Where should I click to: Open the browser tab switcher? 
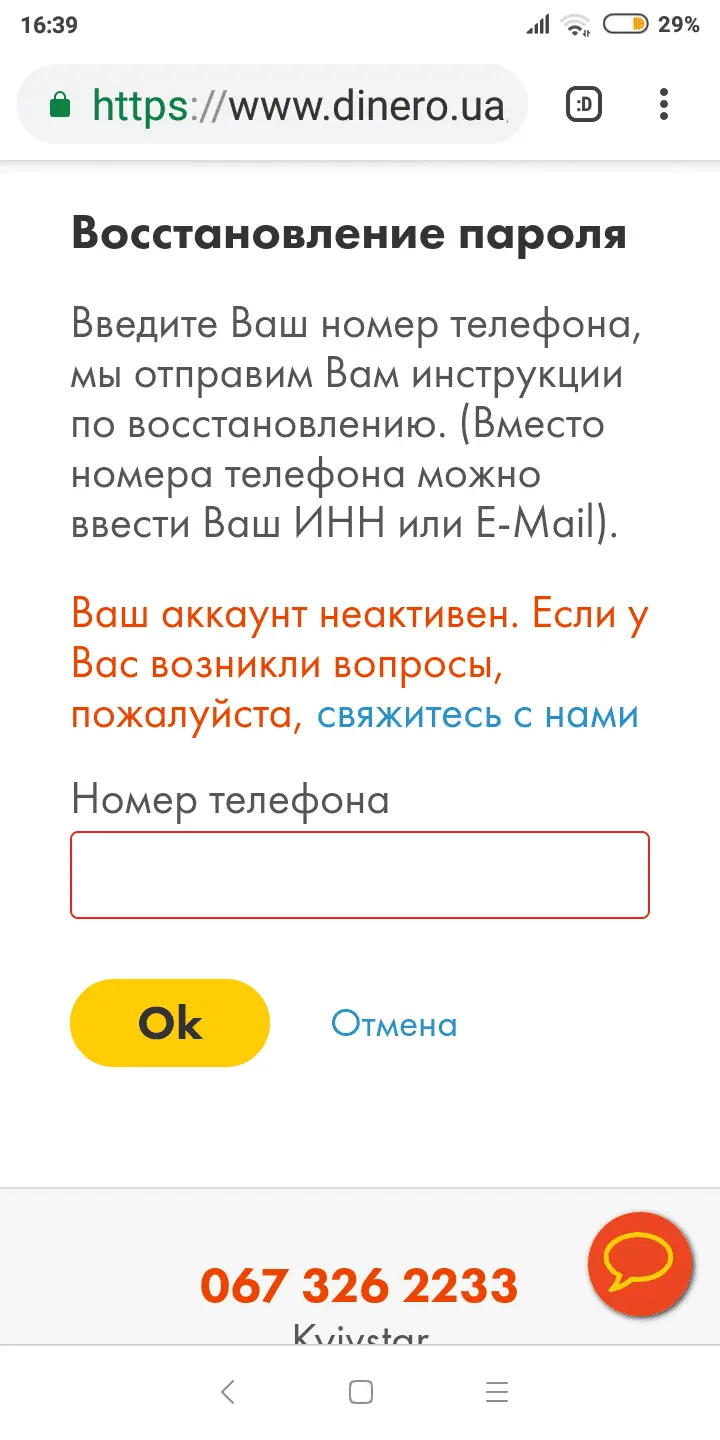pyautogui.click(x=584, y=104)
